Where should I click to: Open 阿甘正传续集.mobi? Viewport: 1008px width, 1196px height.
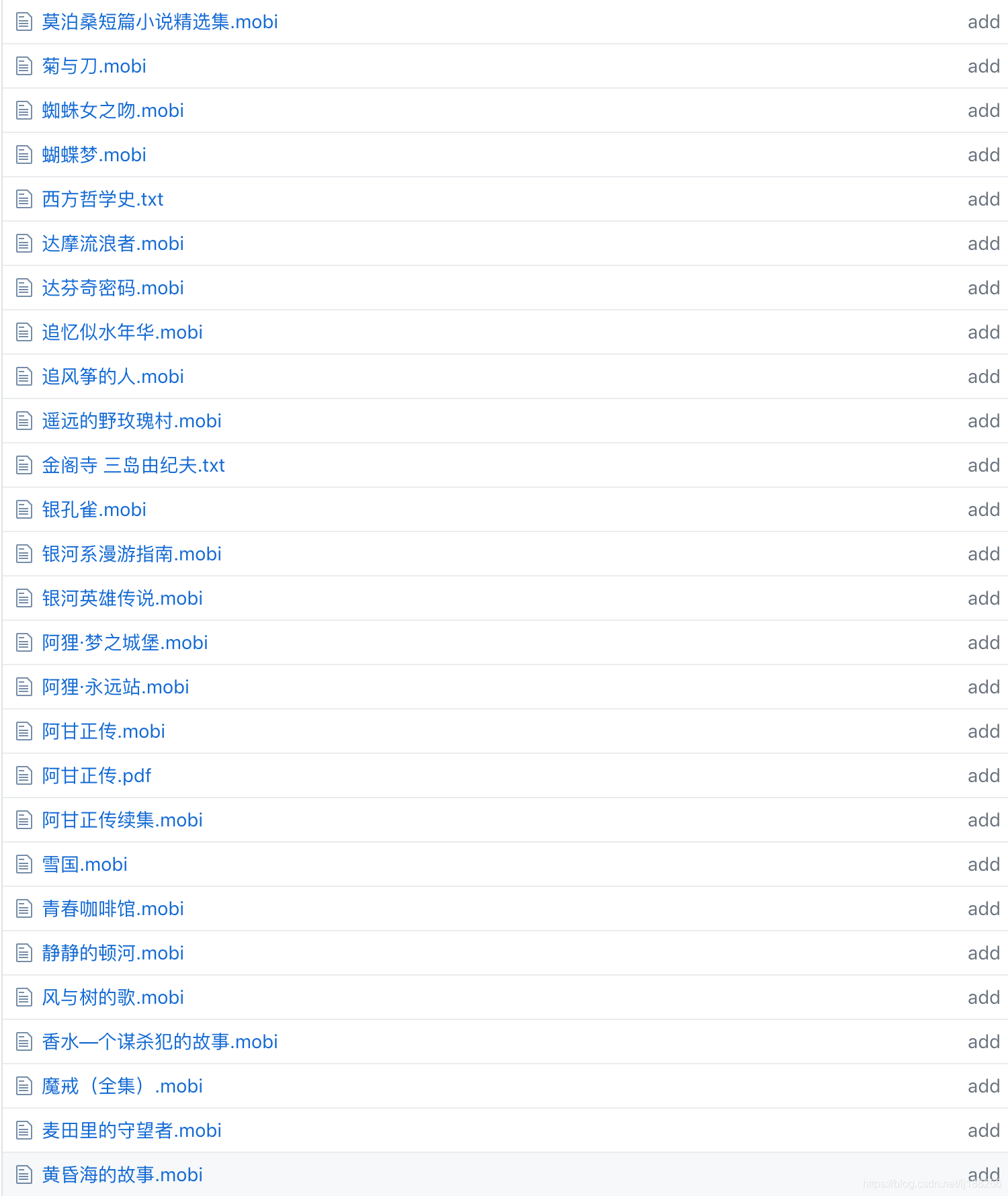(x=122, y=820)
